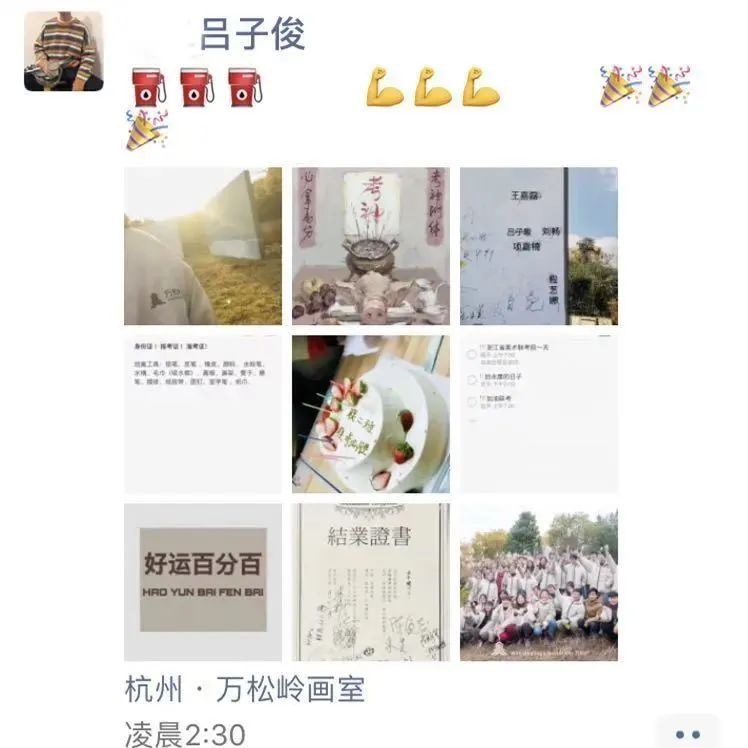View the 結業證書 certificate photo
748x748 pixels.
(x=371, y=582)
